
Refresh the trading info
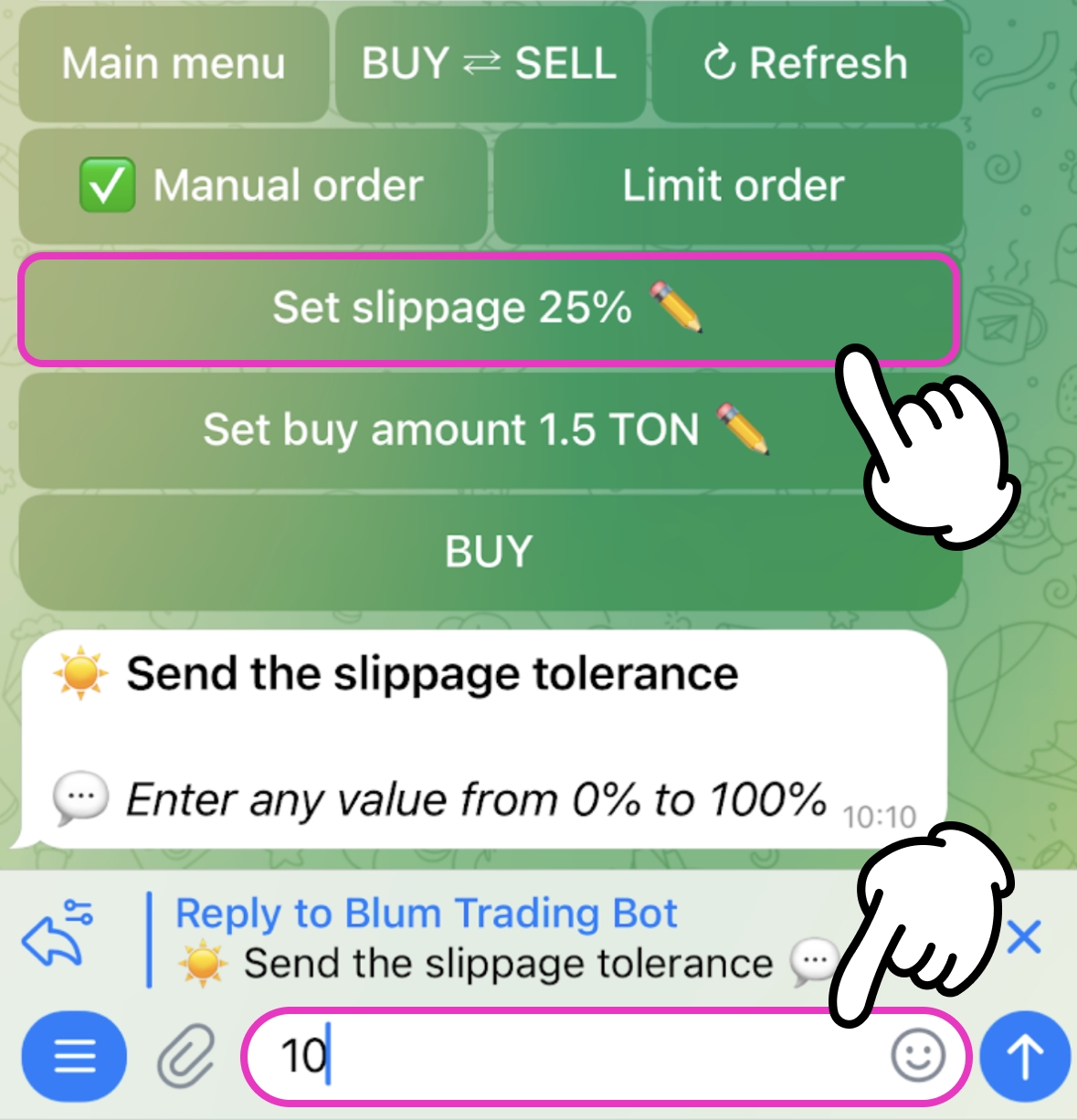(x=807, y=64)
